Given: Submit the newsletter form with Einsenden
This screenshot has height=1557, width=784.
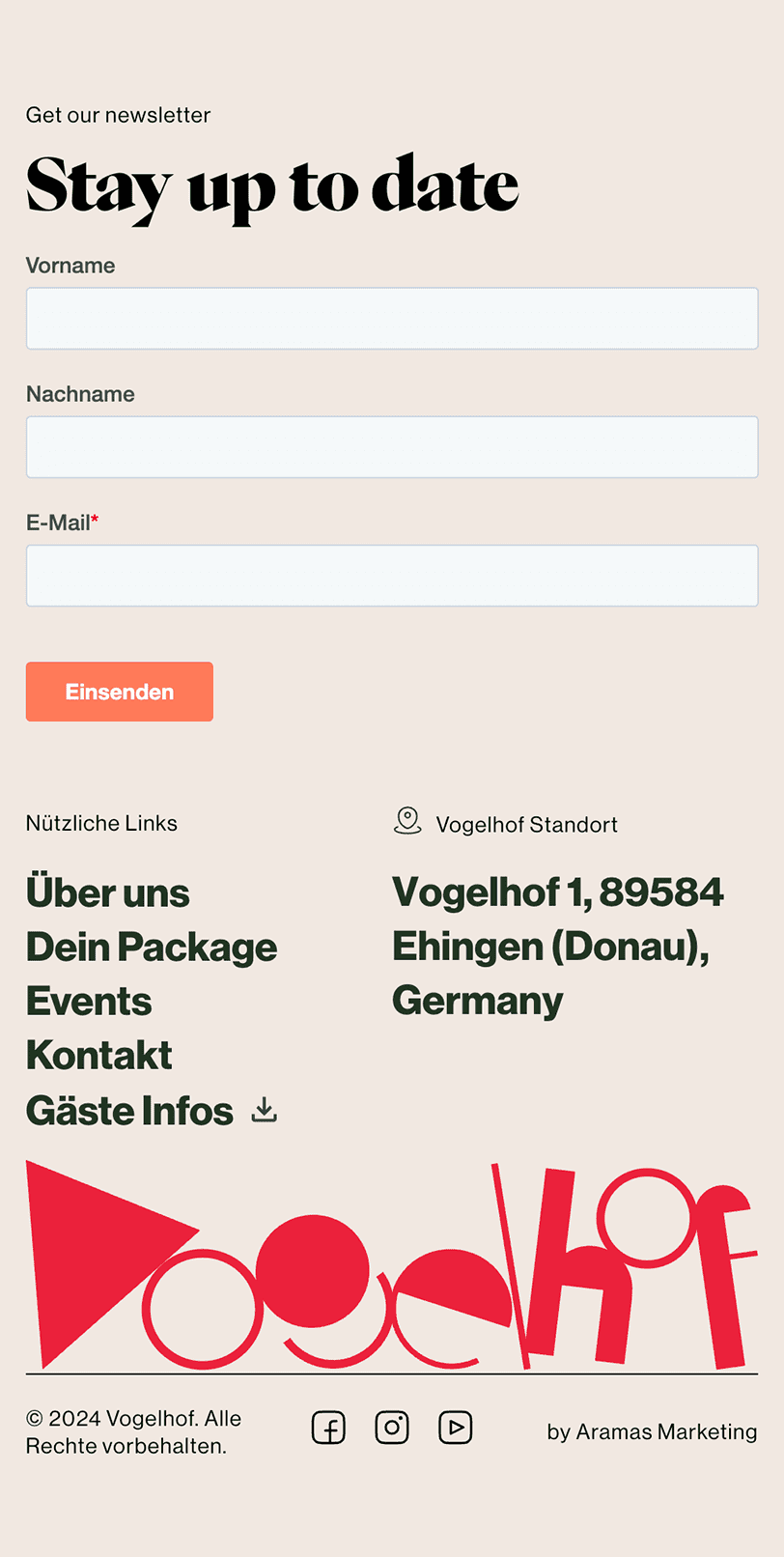Looking at the screenshot, I should click(x=120, y=692).
